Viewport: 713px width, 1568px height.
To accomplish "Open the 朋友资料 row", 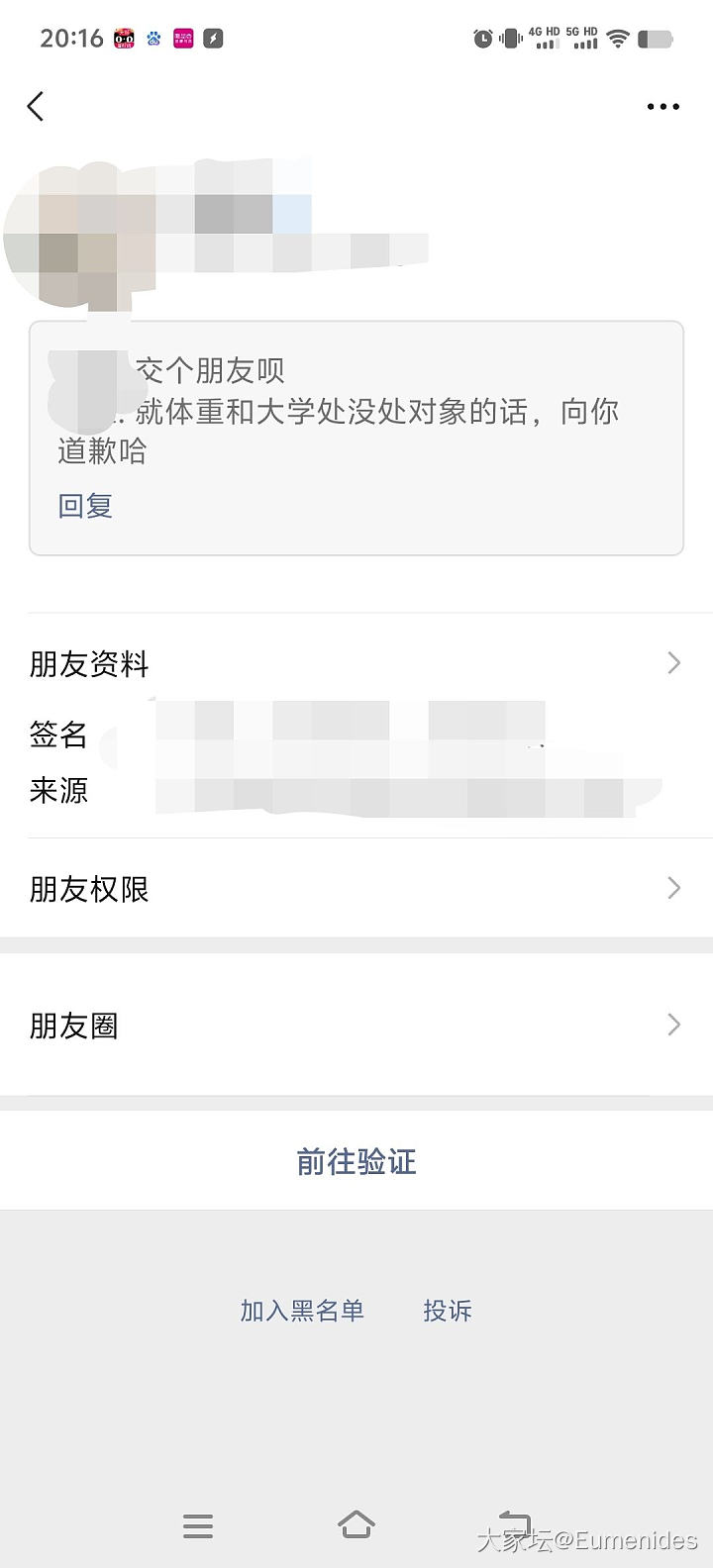I will [x=356, y=663].
